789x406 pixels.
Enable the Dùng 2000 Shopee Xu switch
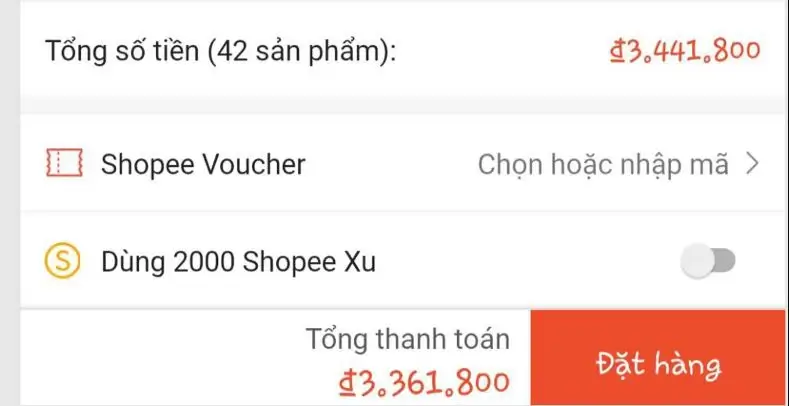(x=707, y=262)
